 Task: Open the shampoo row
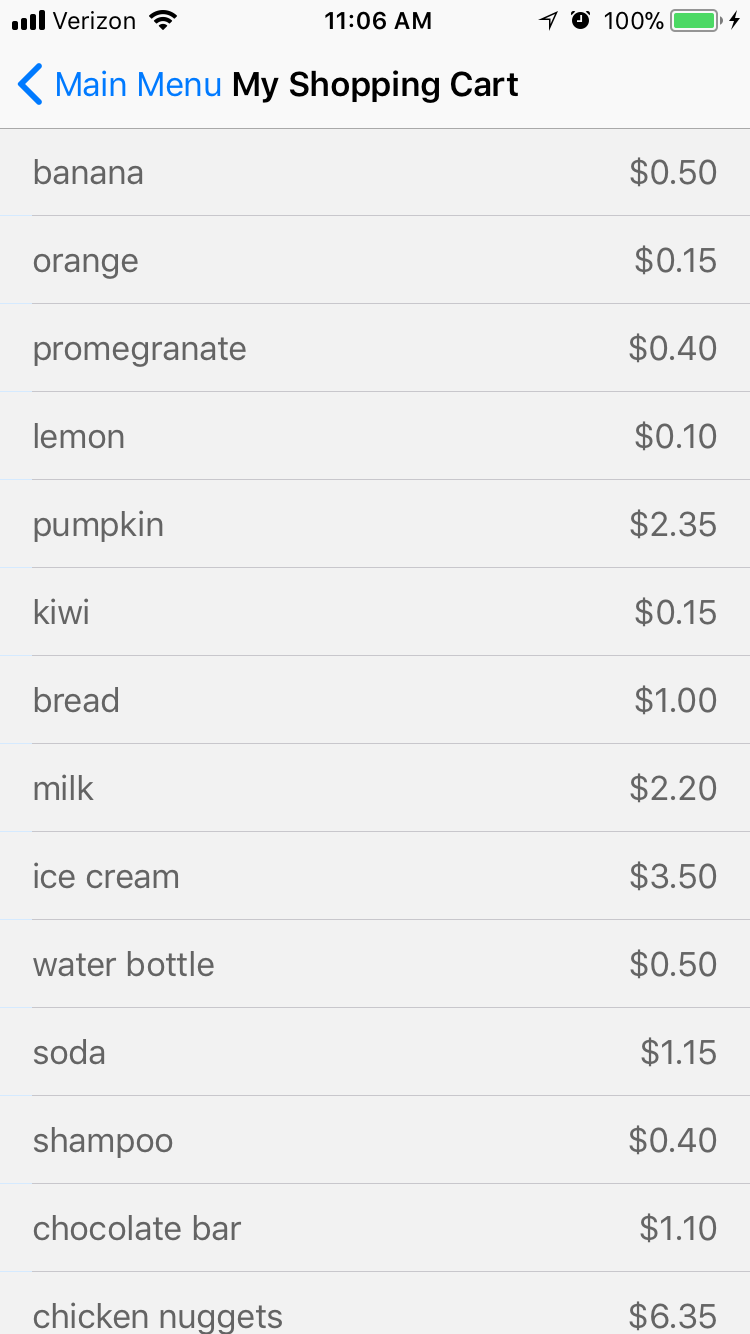click(375, 1140)
